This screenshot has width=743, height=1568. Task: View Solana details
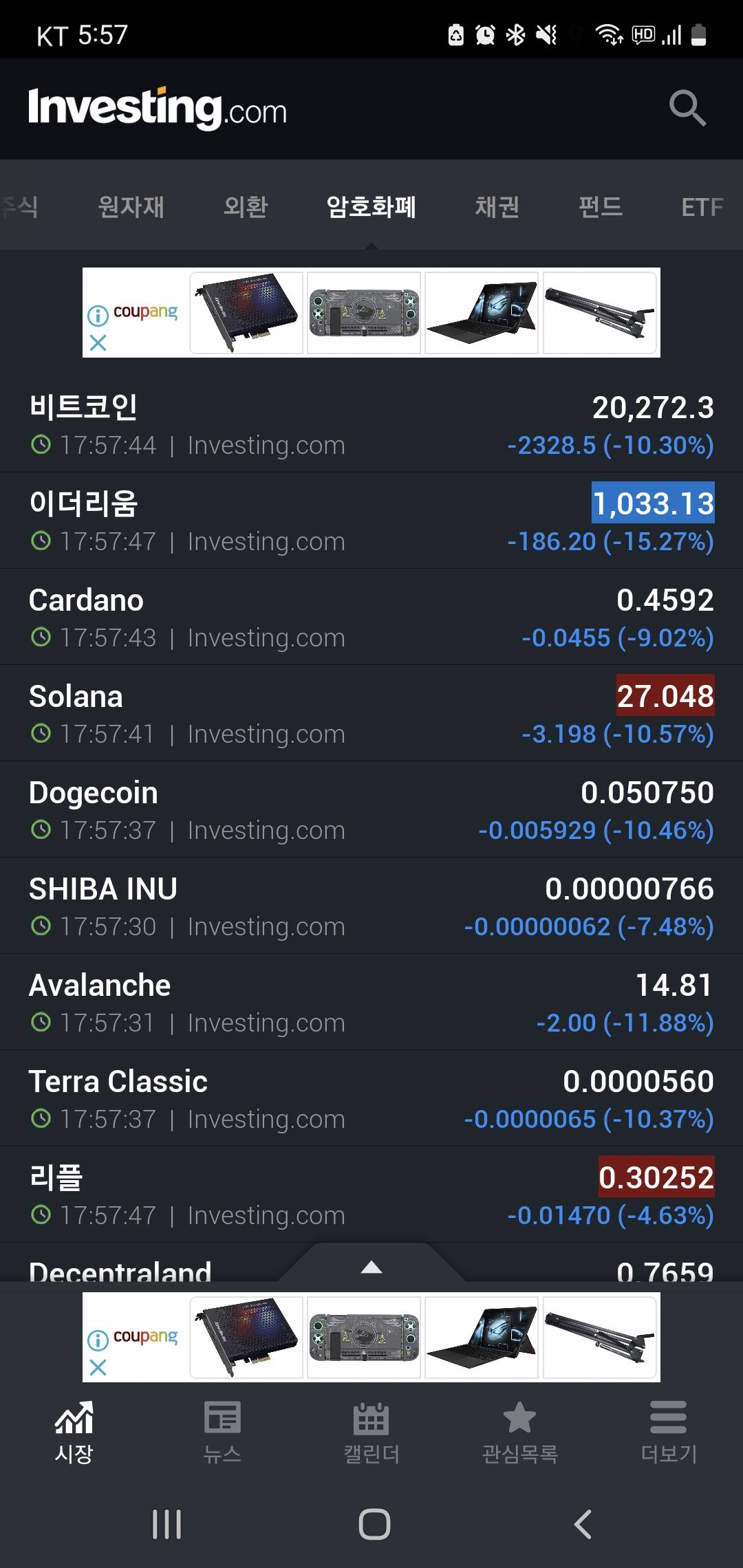(x=371, y=714)
